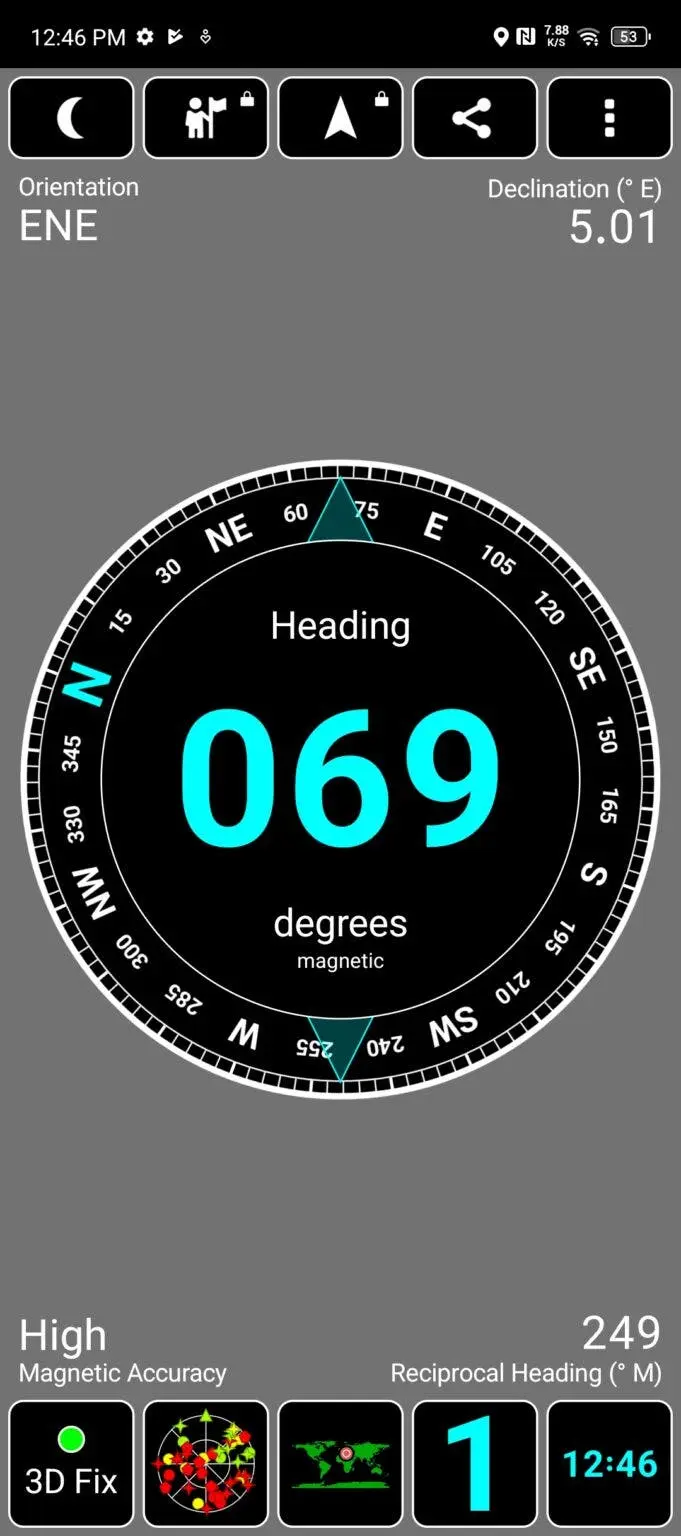
Task: Open the three-dot overflow menu
Action: (609, 118)
